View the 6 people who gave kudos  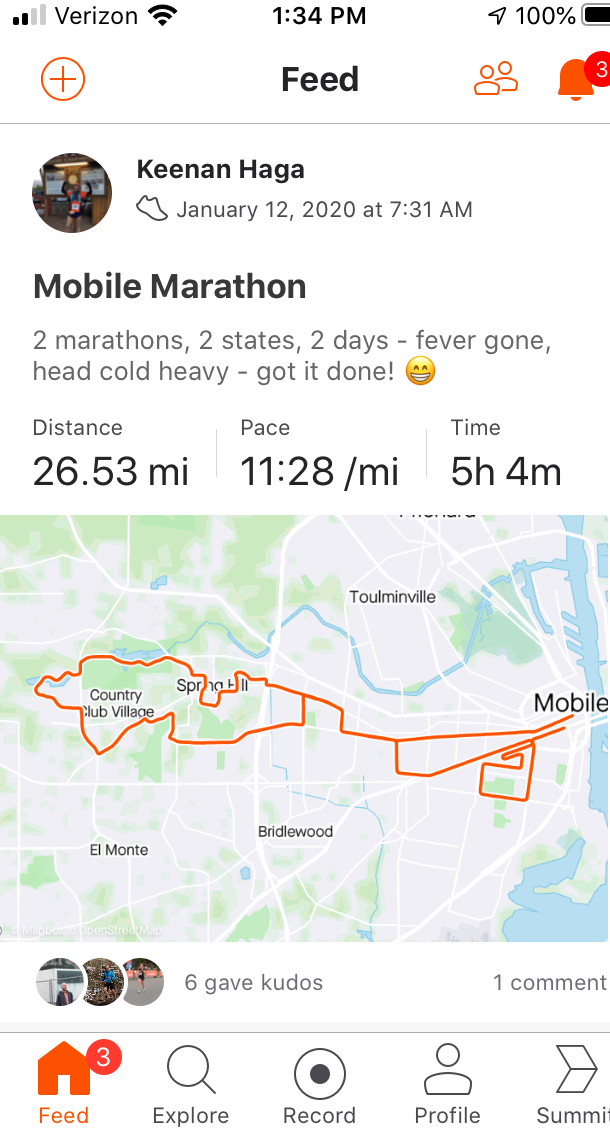pyautogui.click(x=253, y=982)
